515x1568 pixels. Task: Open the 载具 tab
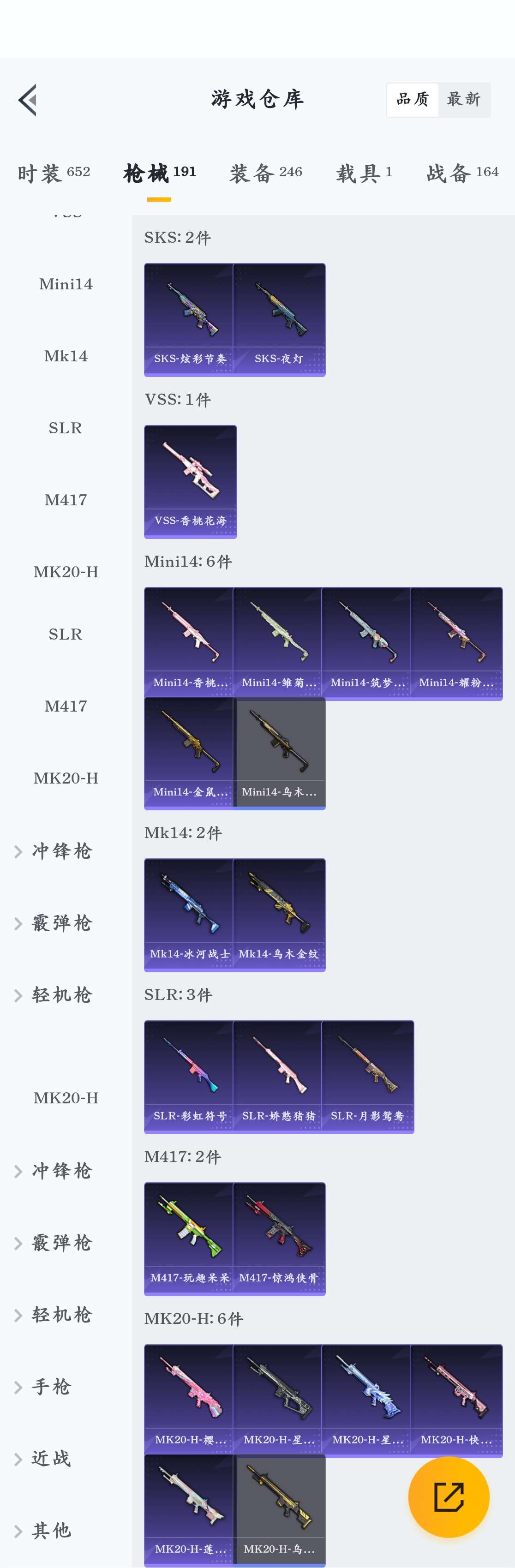[364, 173]
